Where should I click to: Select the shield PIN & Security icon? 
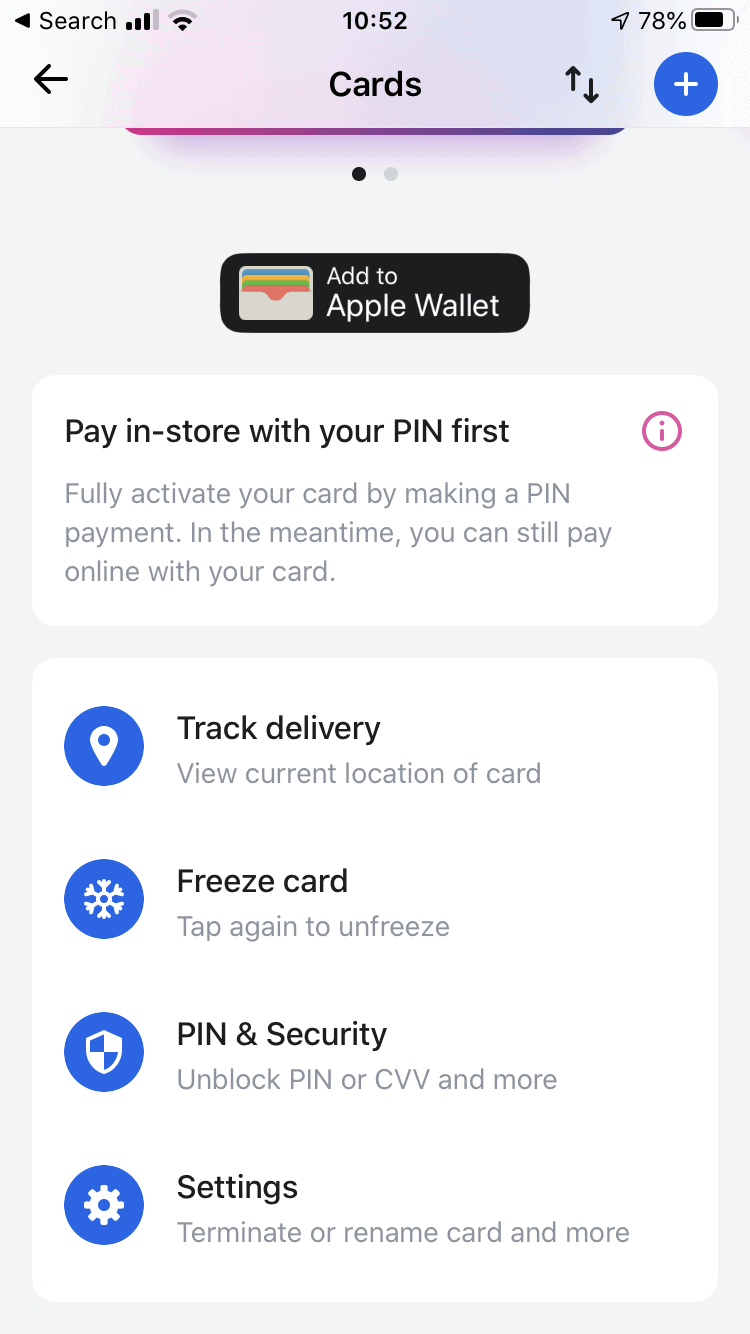104,1052
